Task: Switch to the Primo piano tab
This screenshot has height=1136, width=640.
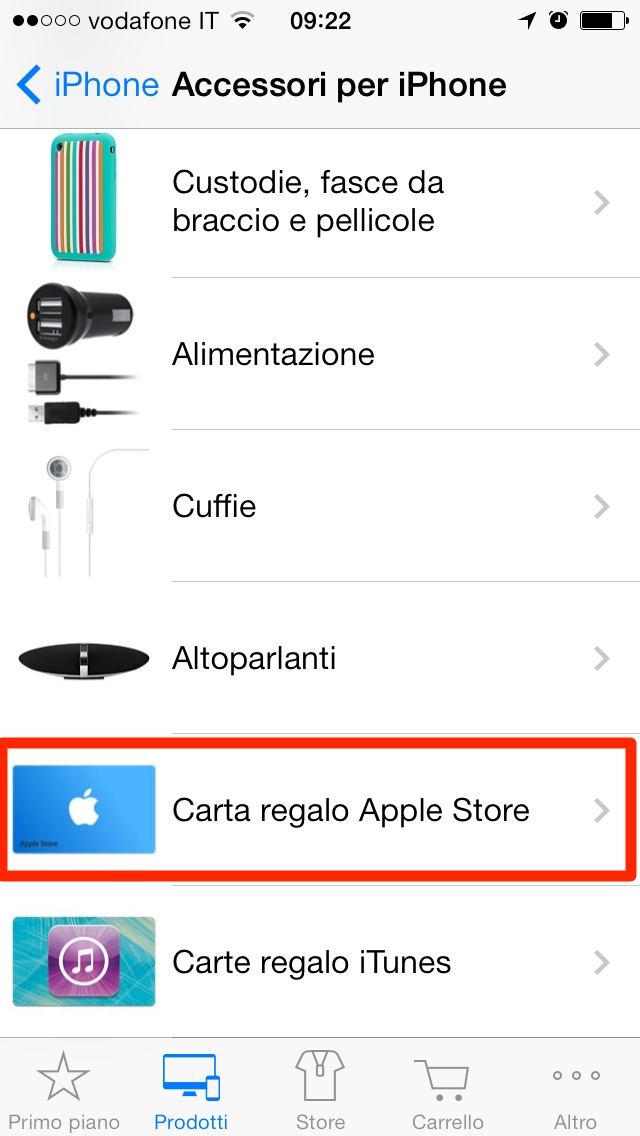Action: point(64,1090)
